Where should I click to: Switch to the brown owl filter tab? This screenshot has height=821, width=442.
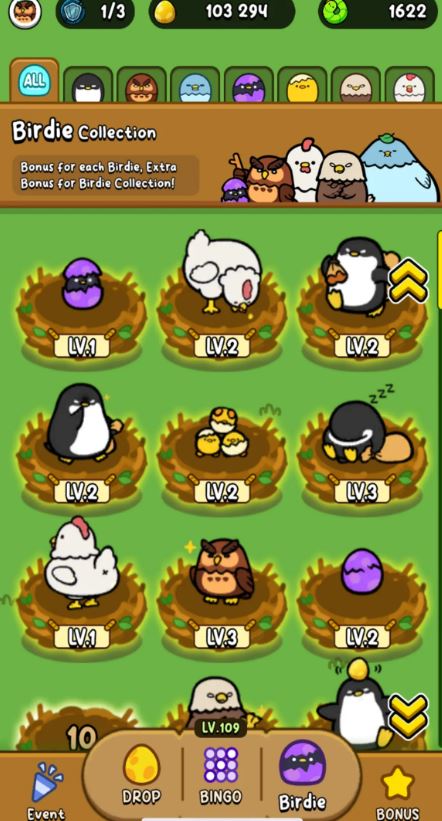(x=141, y=85)
